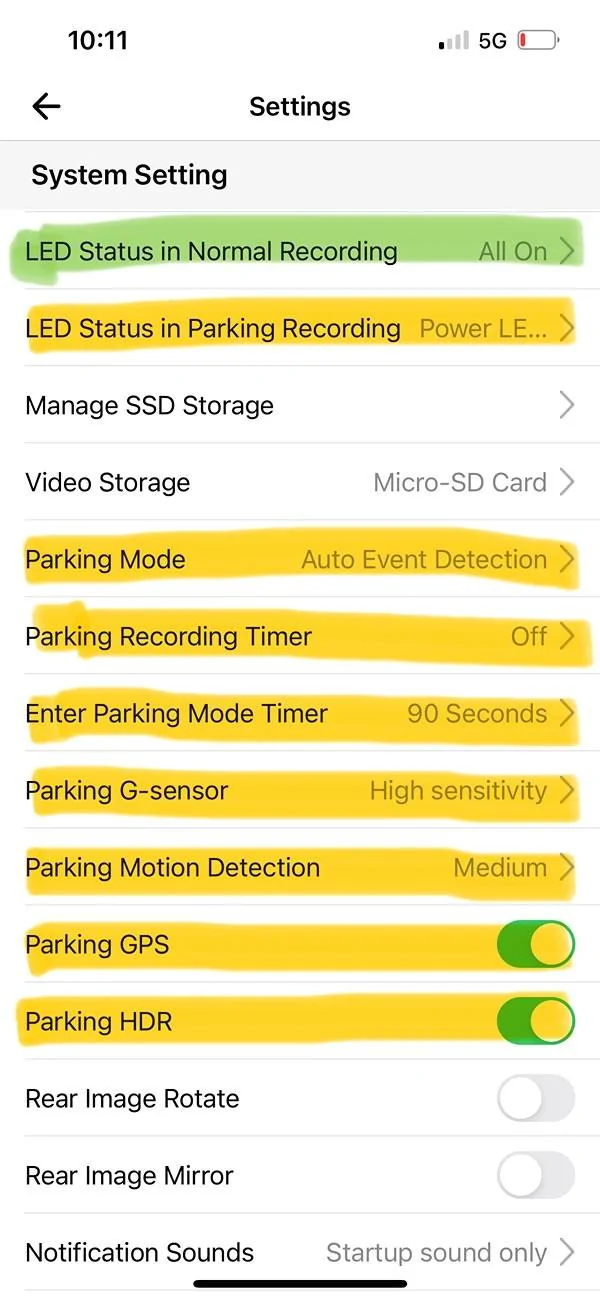Change LED Status in Parking Recording
This screenshot has height=1300, width=600.
[x=300, y=328]
